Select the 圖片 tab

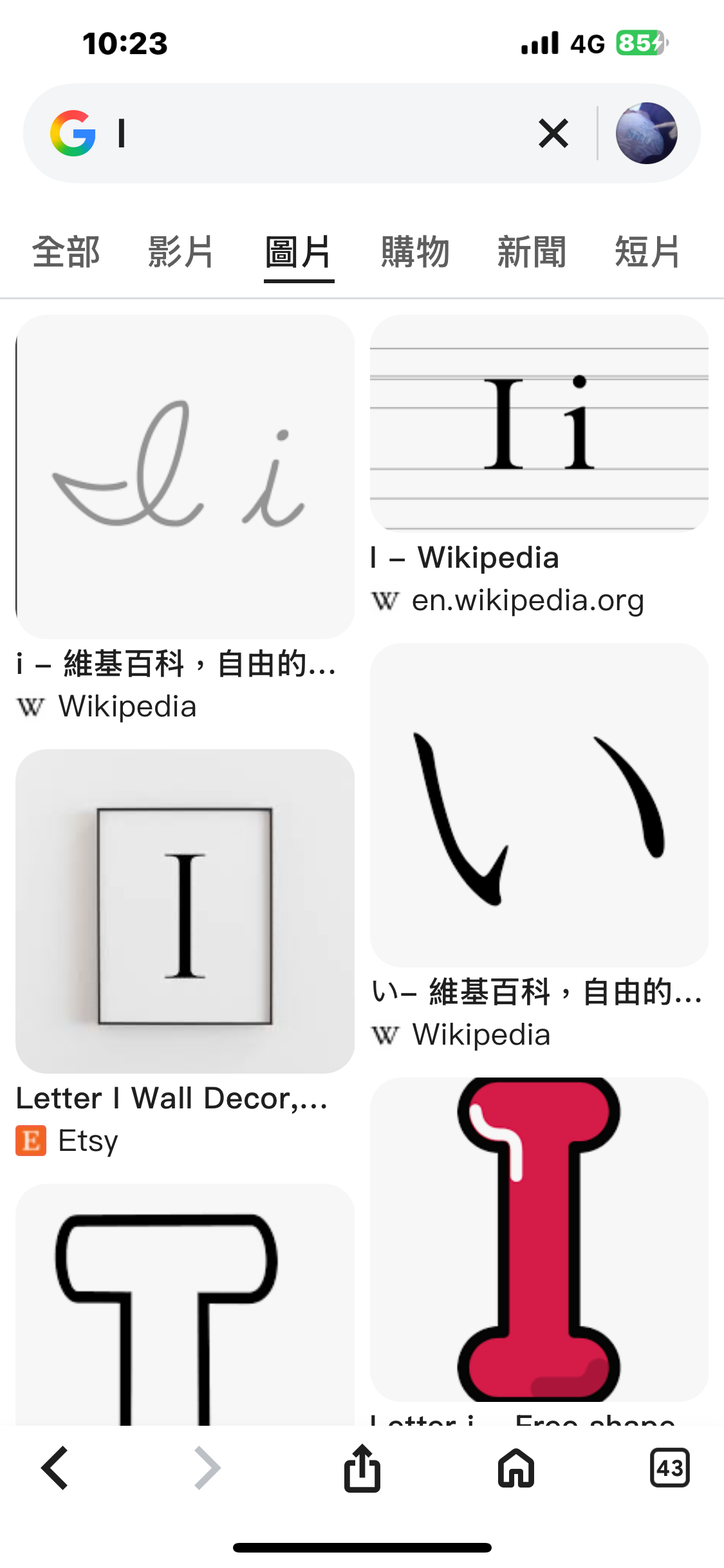coord(299,252)
